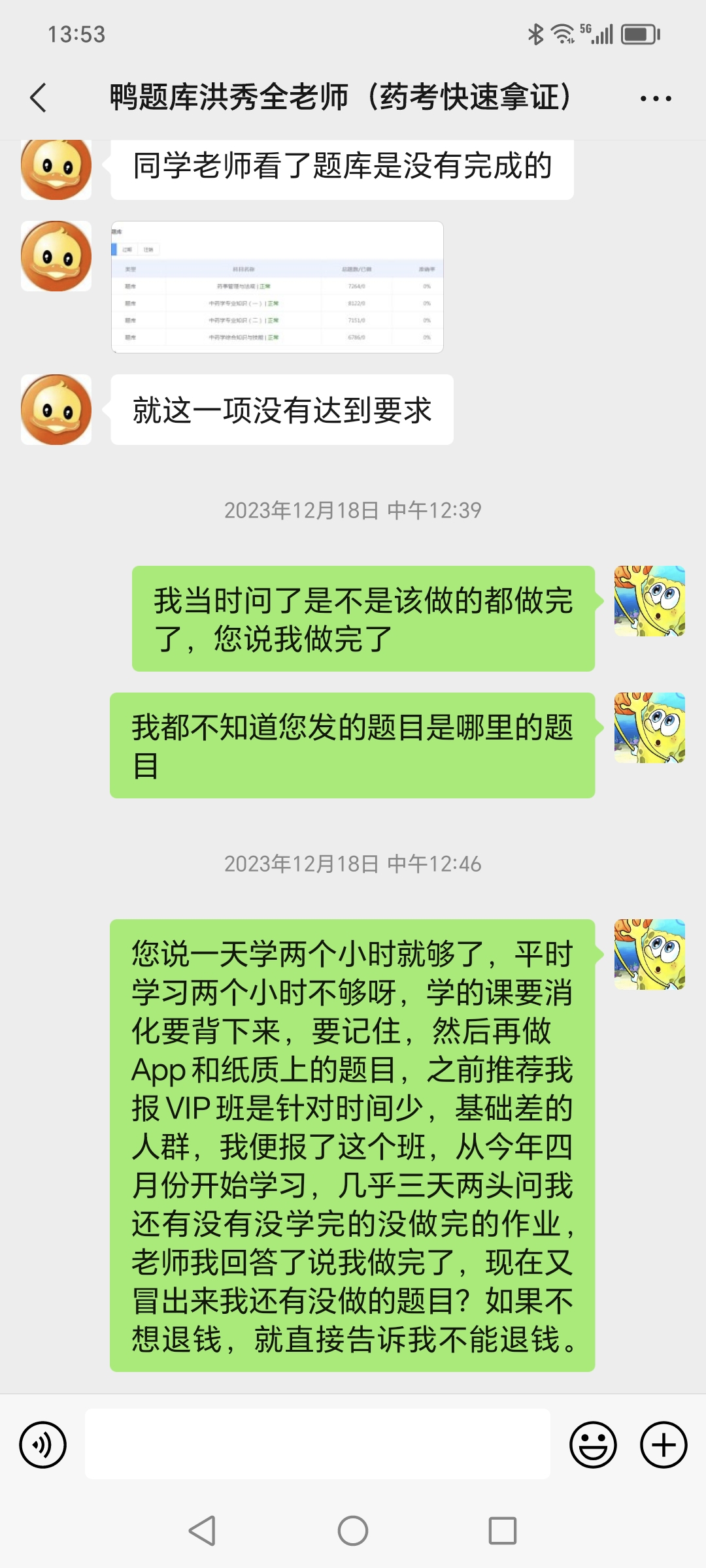Viewport: 706px width, 1568px height.
Task: Tap the message text field
Action: pyautogui.click(x=318, y=1444)
